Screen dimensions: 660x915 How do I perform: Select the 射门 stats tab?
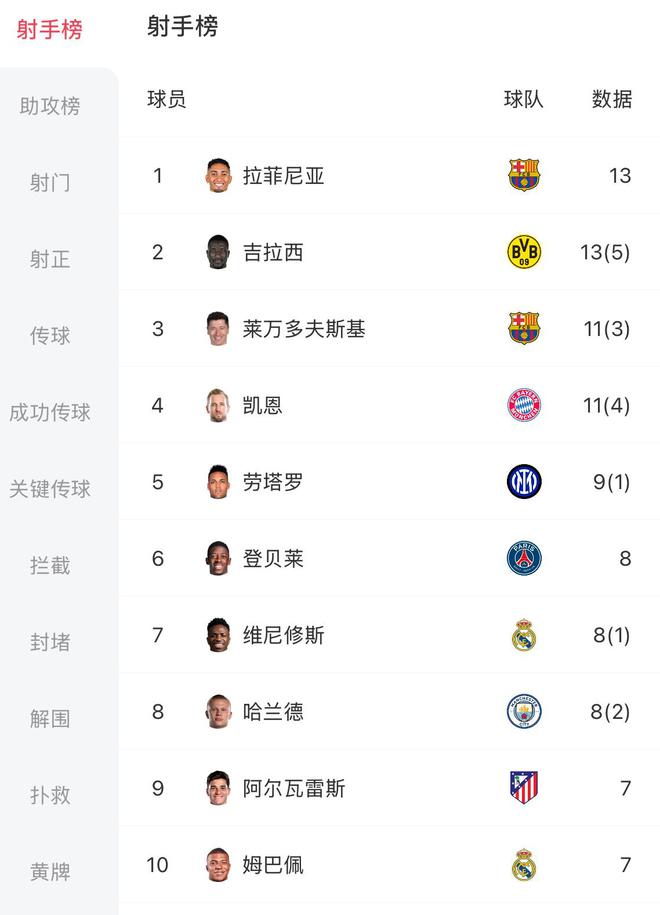pos(50,183)
